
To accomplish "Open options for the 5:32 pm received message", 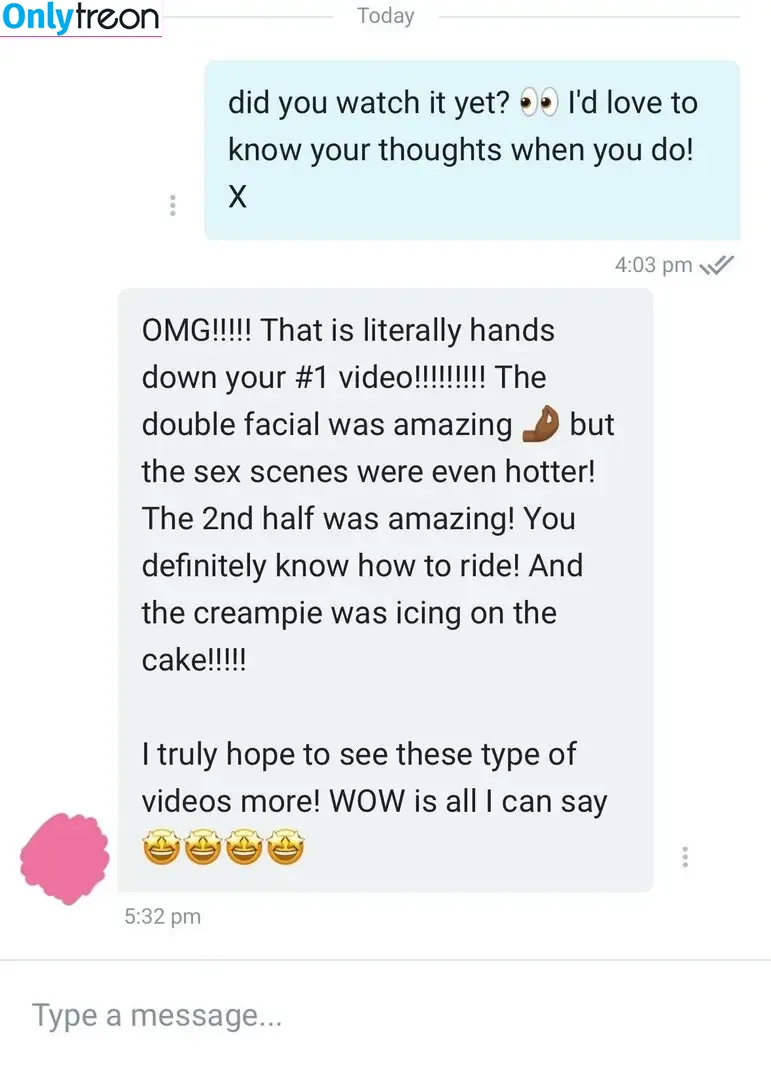I will [685, 857].
